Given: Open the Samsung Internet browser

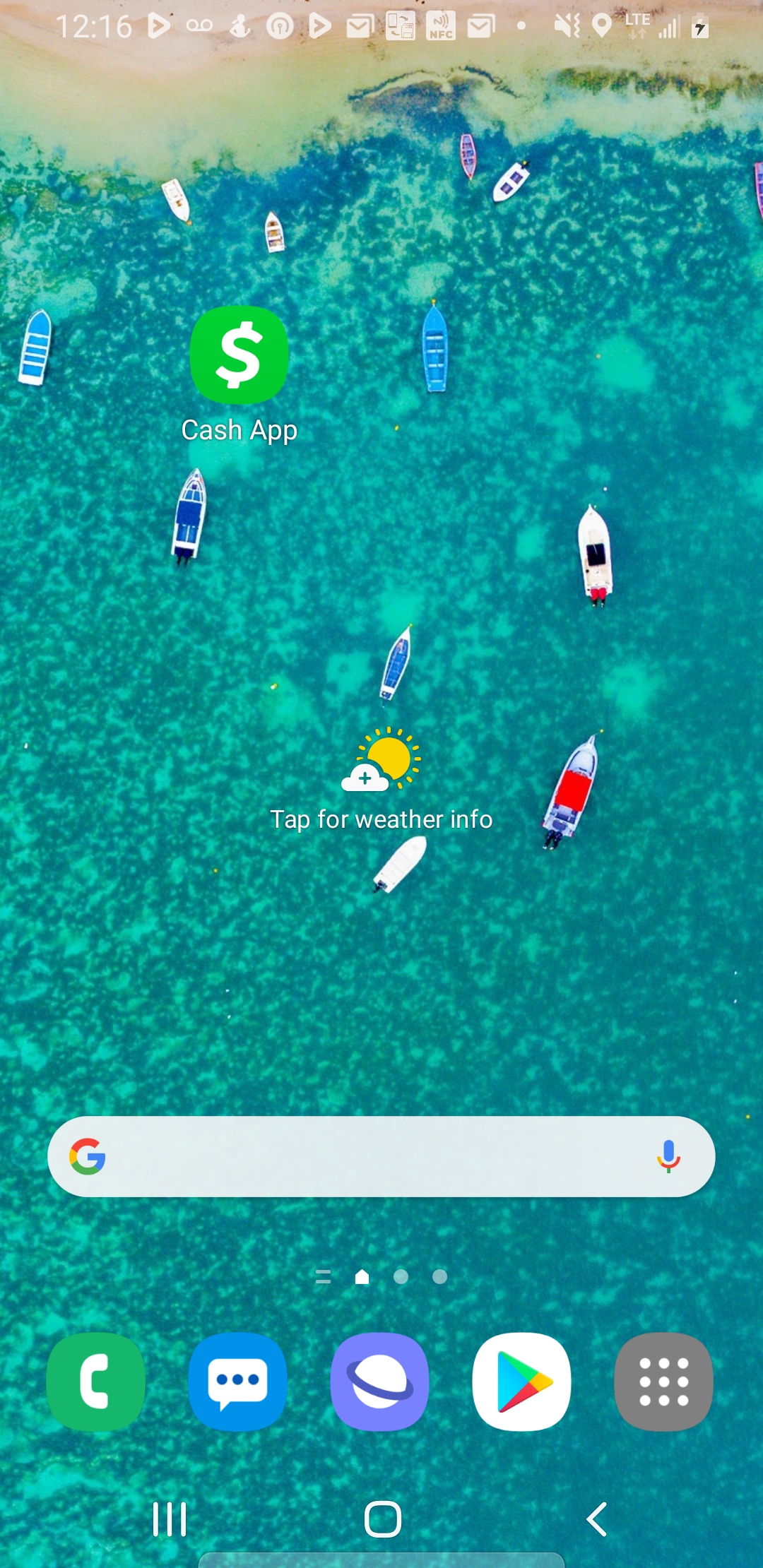Looking at the screenshot, I should coord(380,1382).
